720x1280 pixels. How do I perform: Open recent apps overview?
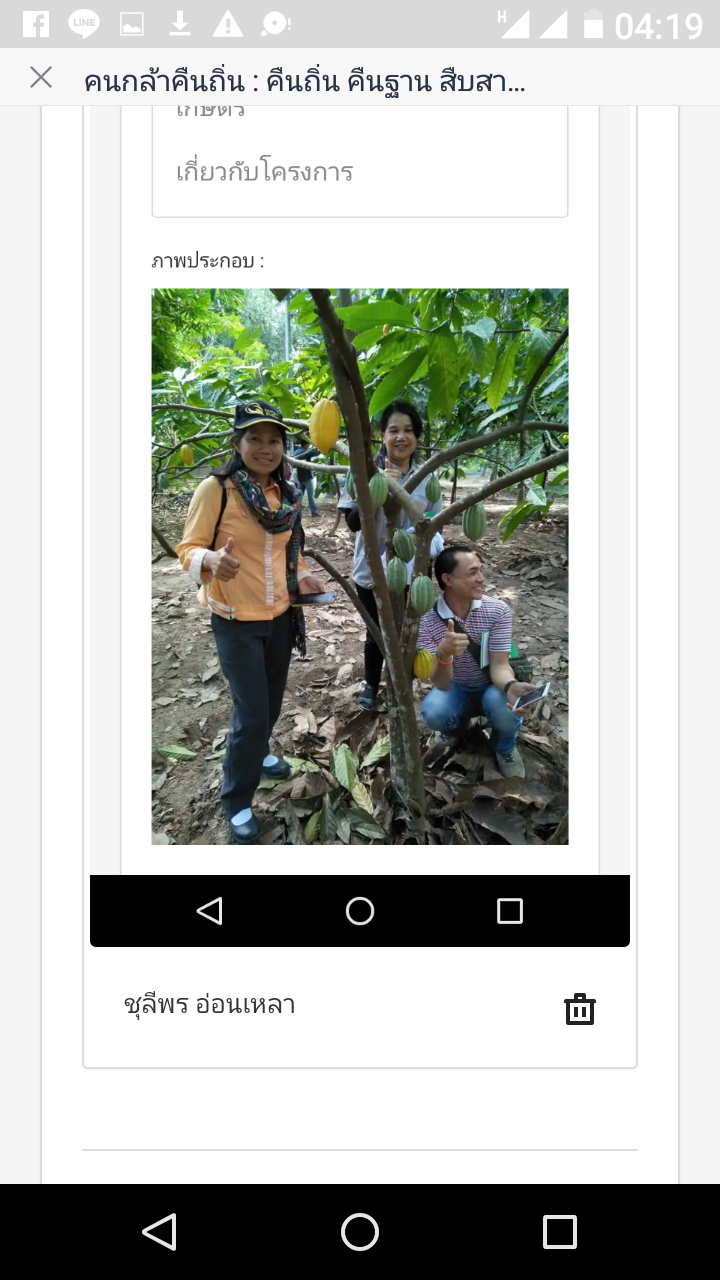pyautogui.click(x=559, y=1232)
